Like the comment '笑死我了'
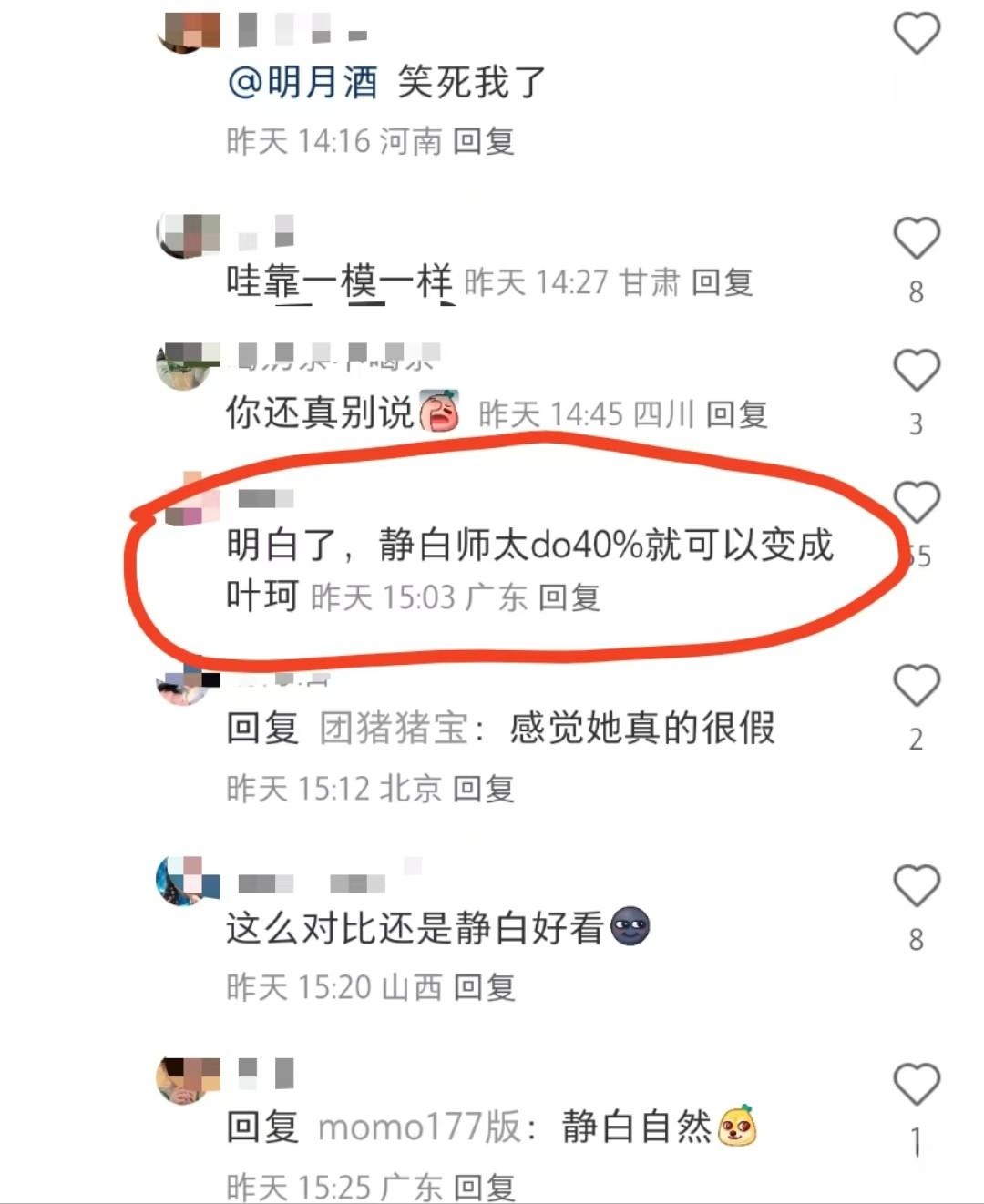The image size is (984, 1204). click(x=916, y=34)
